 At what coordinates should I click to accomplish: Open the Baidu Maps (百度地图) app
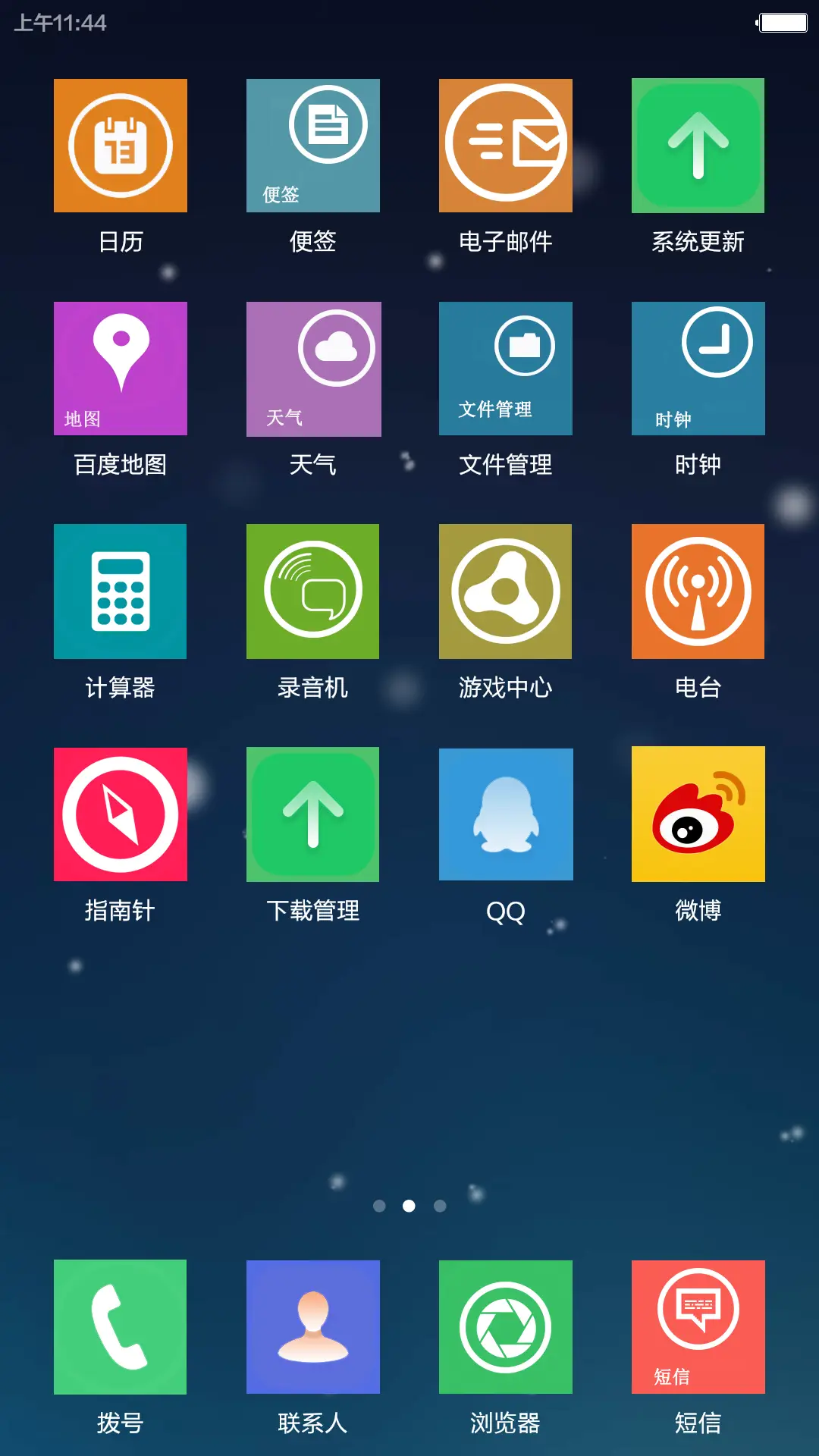pos(120,369)
